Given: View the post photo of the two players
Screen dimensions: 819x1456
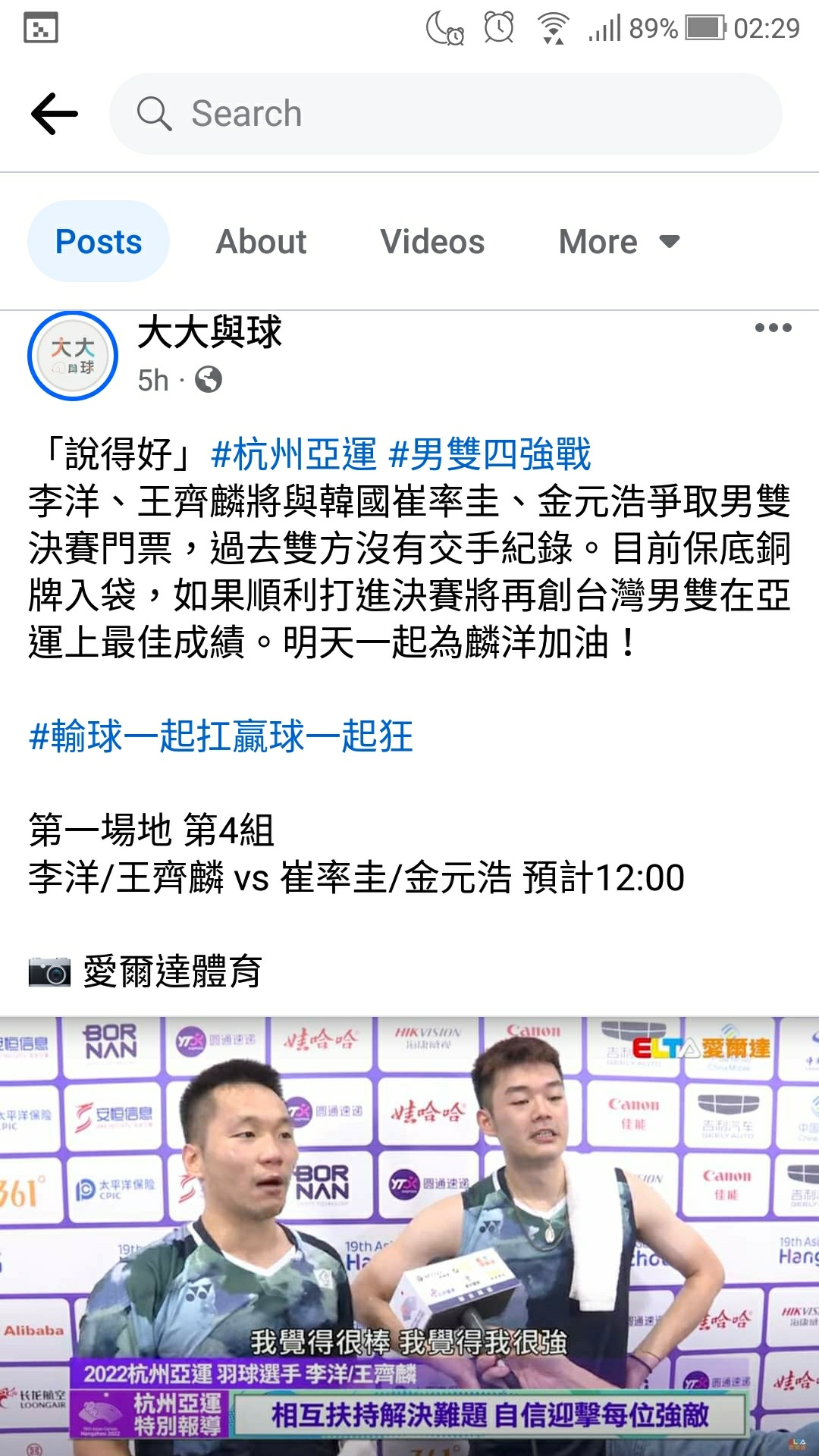Looking at the screenshot, I should click(x=409, y=1236).
